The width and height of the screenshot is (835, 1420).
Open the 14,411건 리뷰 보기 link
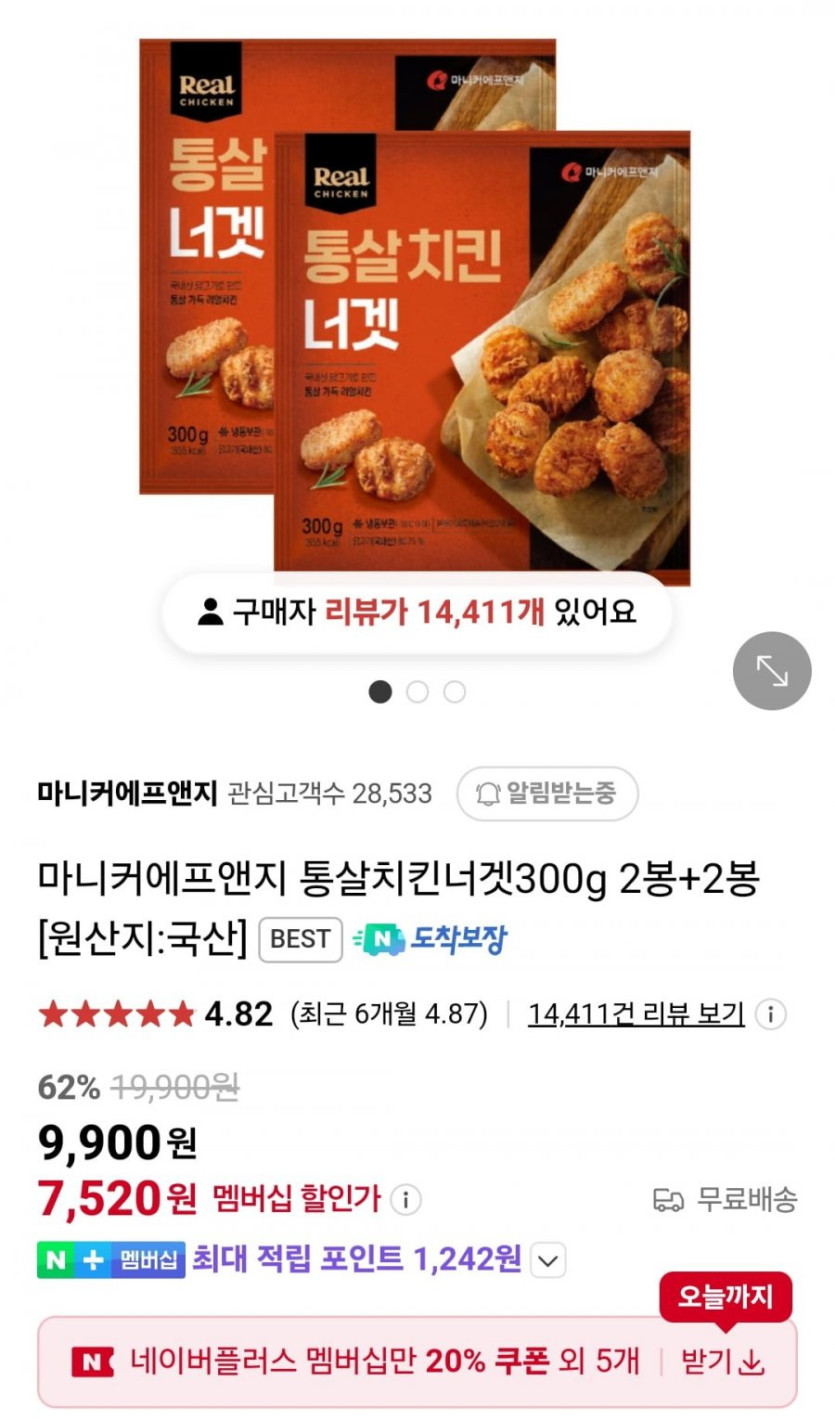point(636,1014)
